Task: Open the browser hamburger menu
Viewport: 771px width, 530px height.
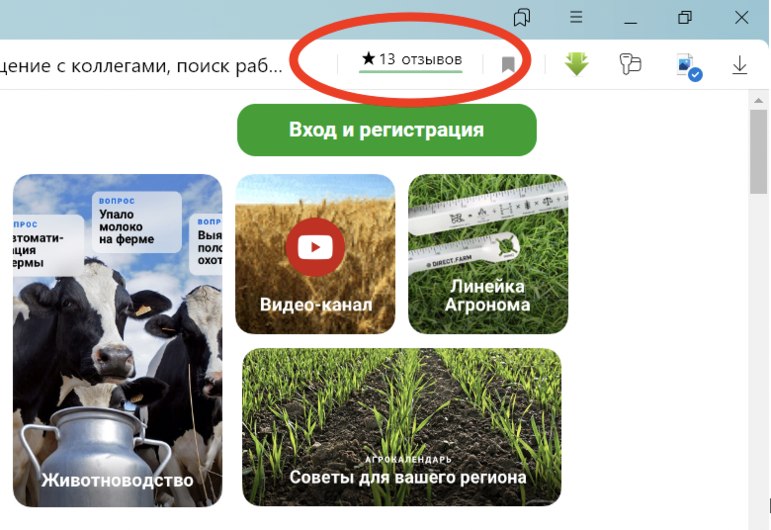Action: (x=576, y=17)
